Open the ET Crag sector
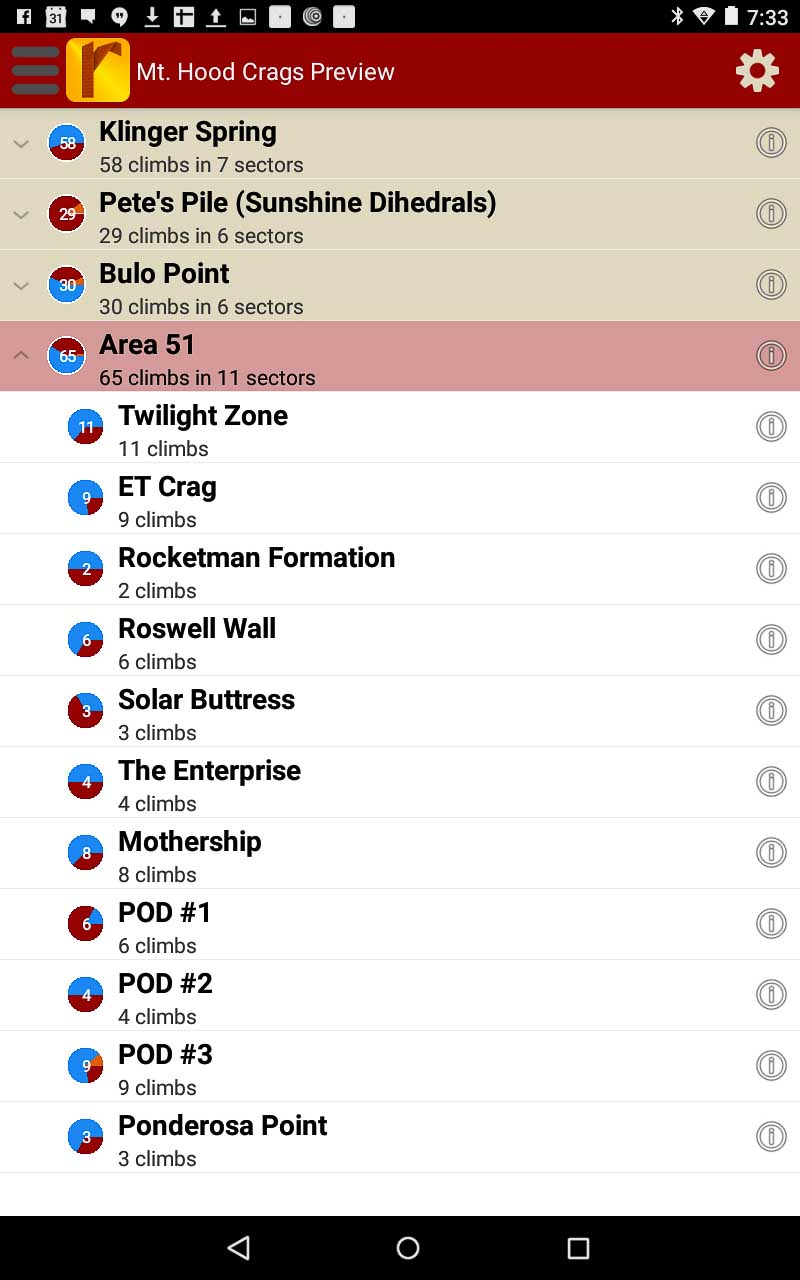 (x=167, y=499)
